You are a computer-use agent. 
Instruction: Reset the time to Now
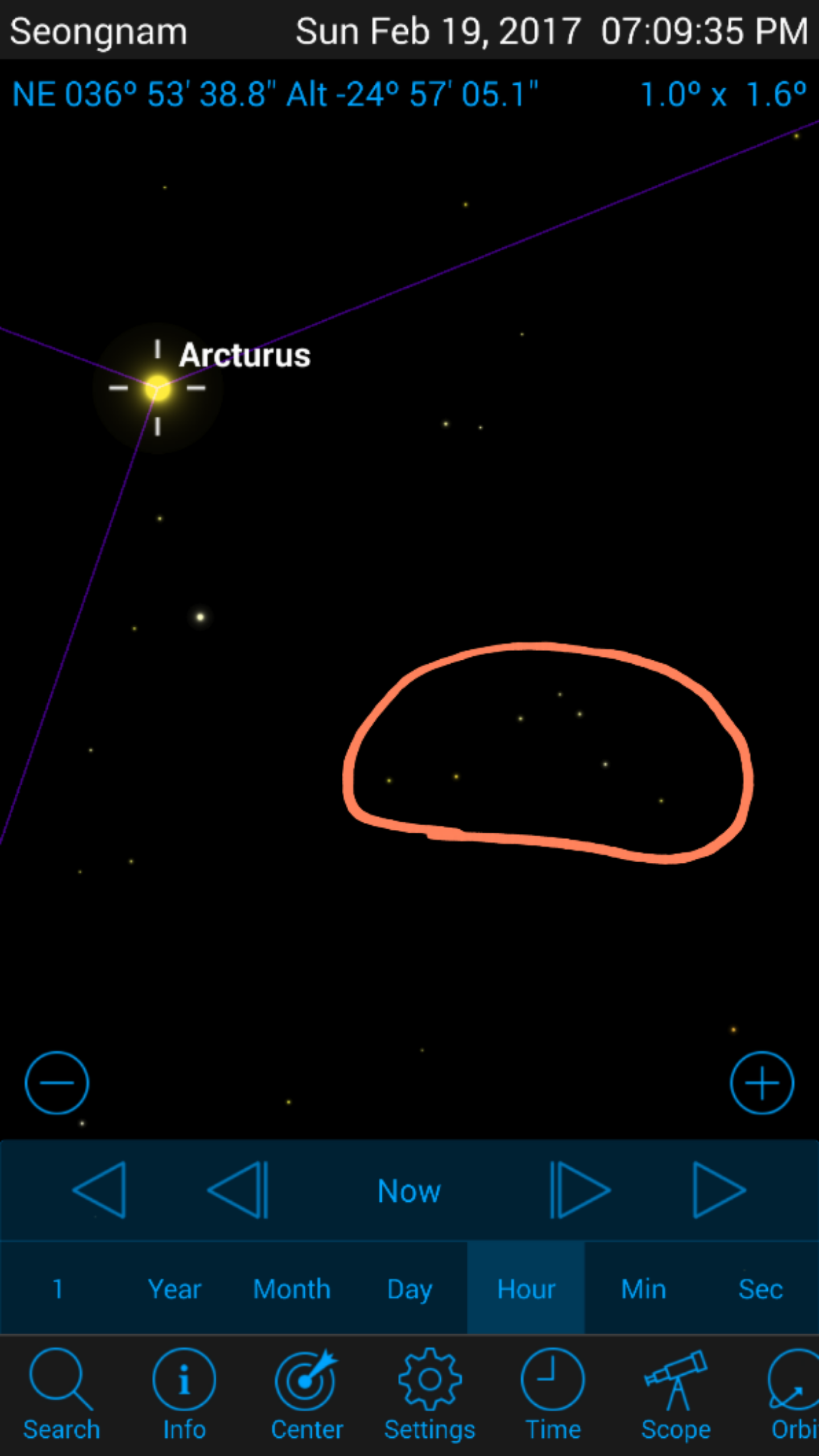click(409, 1191)
